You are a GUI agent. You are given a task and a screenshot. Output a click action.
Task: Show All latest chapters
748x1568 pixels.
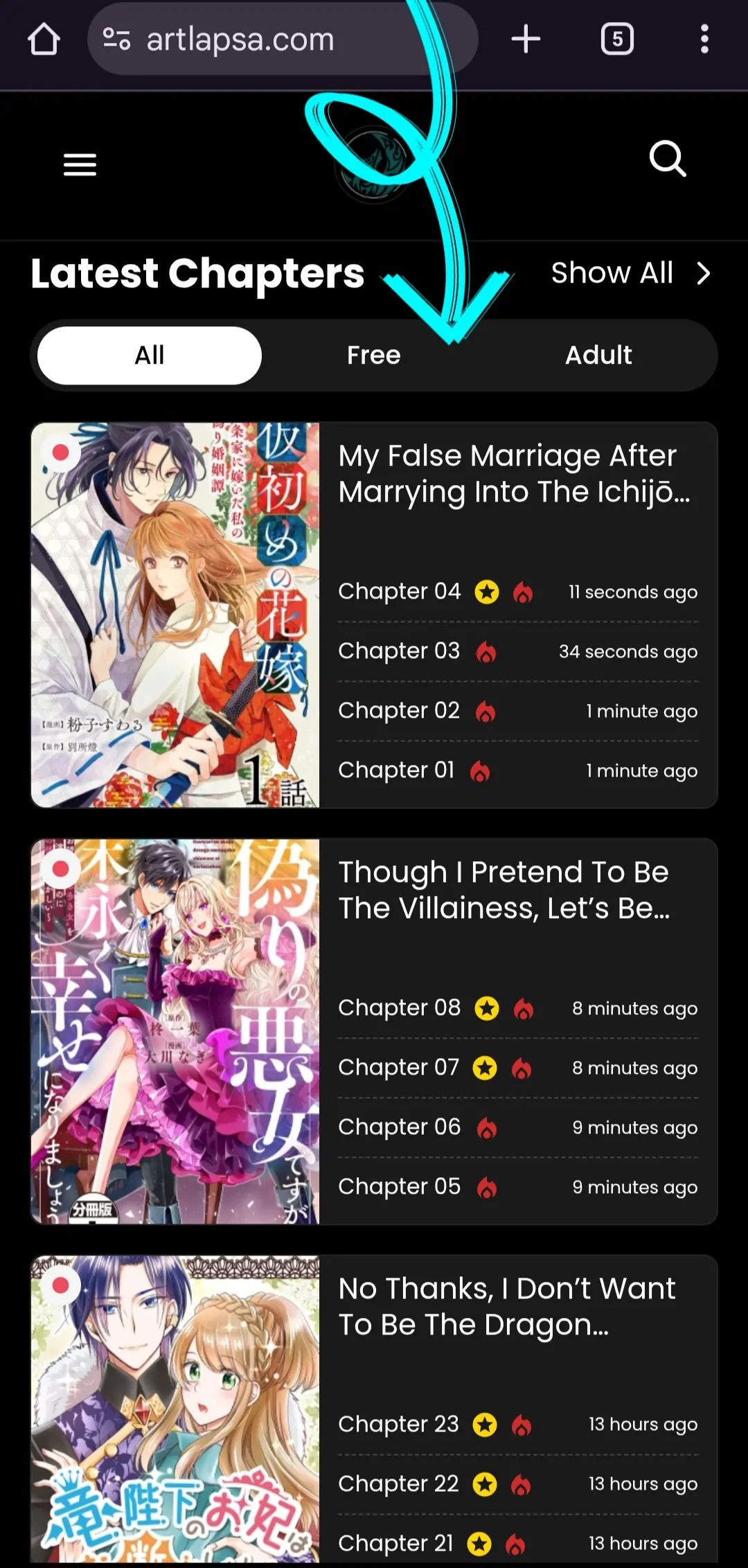pos(630,273)
